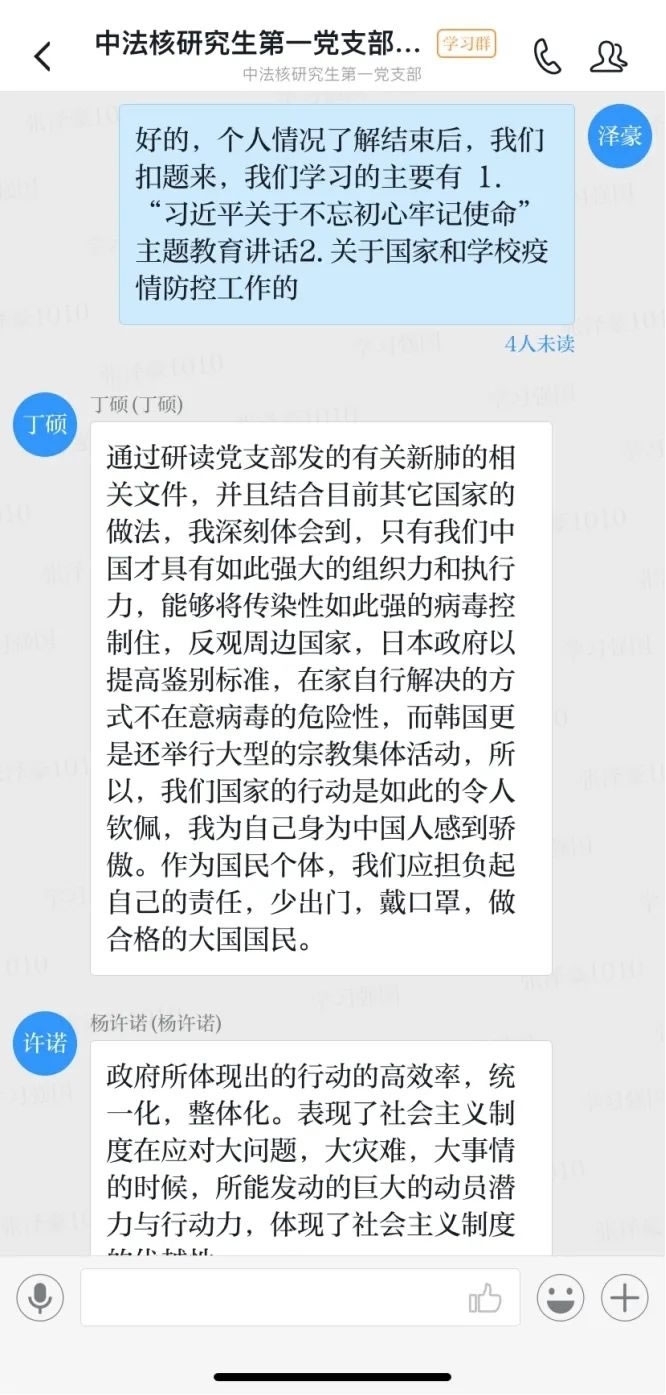Open 泽豪's profile avatar
This screenshot has height=1395, width=666.
pyautogui.click(x=620, y=136)
